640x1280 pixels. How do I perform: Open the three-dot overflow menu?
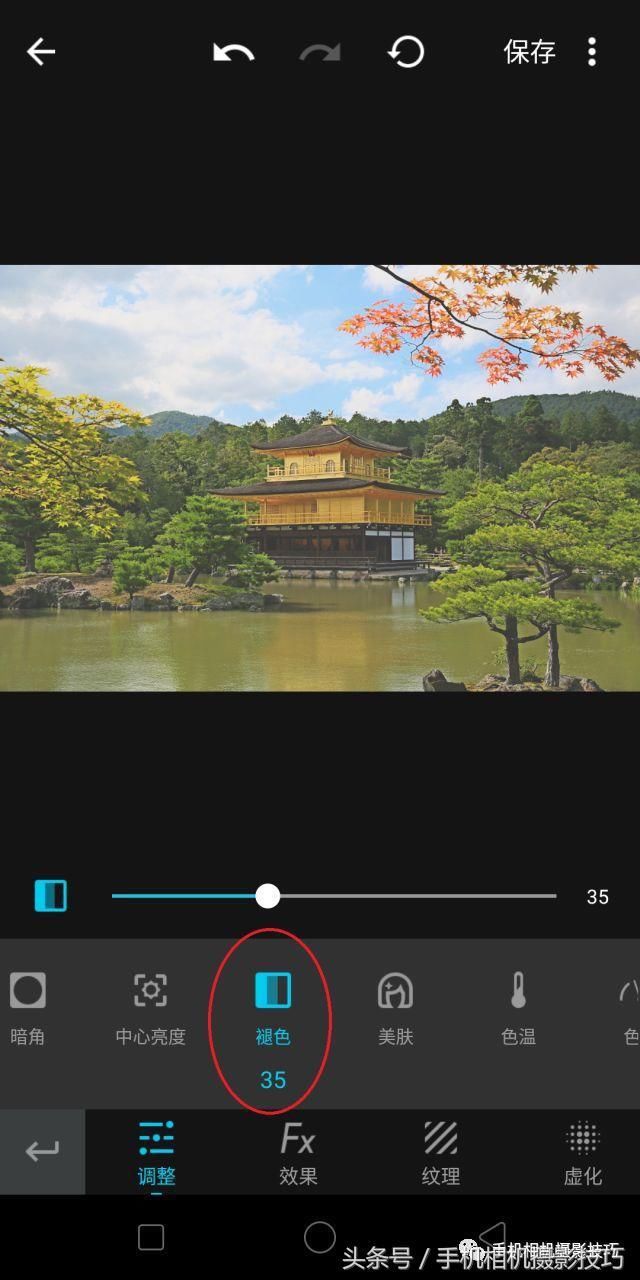pyautogui.click(x=592, y=52)
